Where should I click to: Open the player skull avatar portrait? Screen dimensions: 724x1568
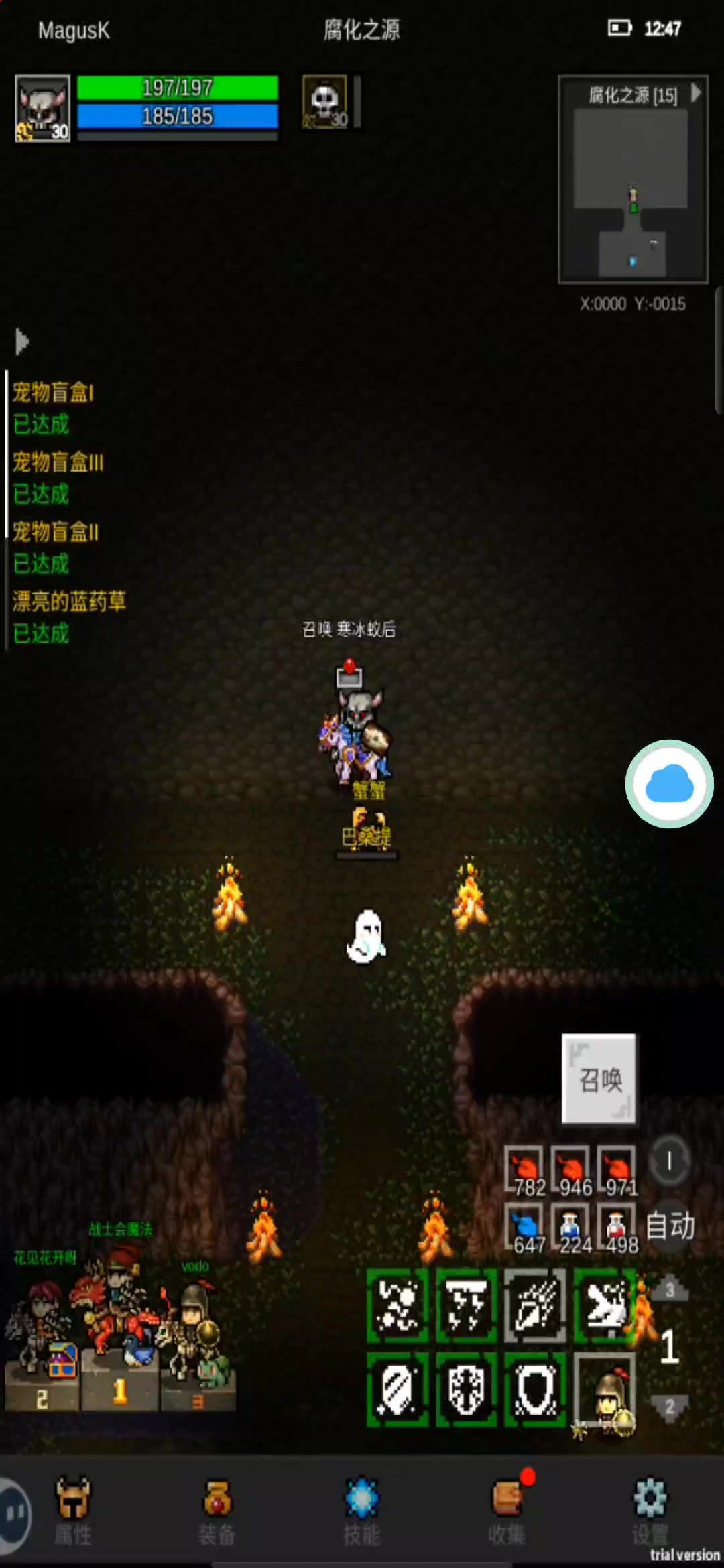click(x=42, y=108)
